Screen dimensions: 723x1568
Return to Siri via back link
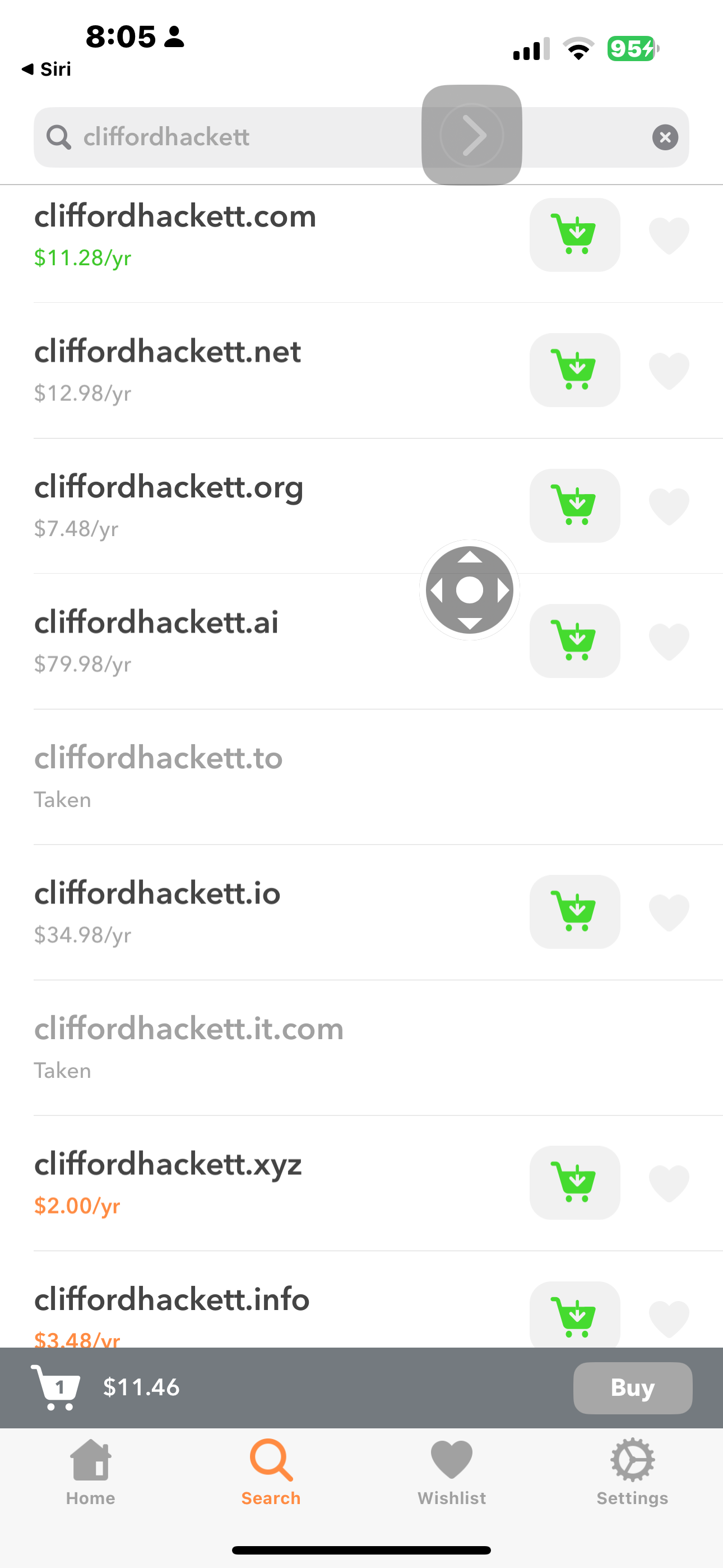(47, 70)
